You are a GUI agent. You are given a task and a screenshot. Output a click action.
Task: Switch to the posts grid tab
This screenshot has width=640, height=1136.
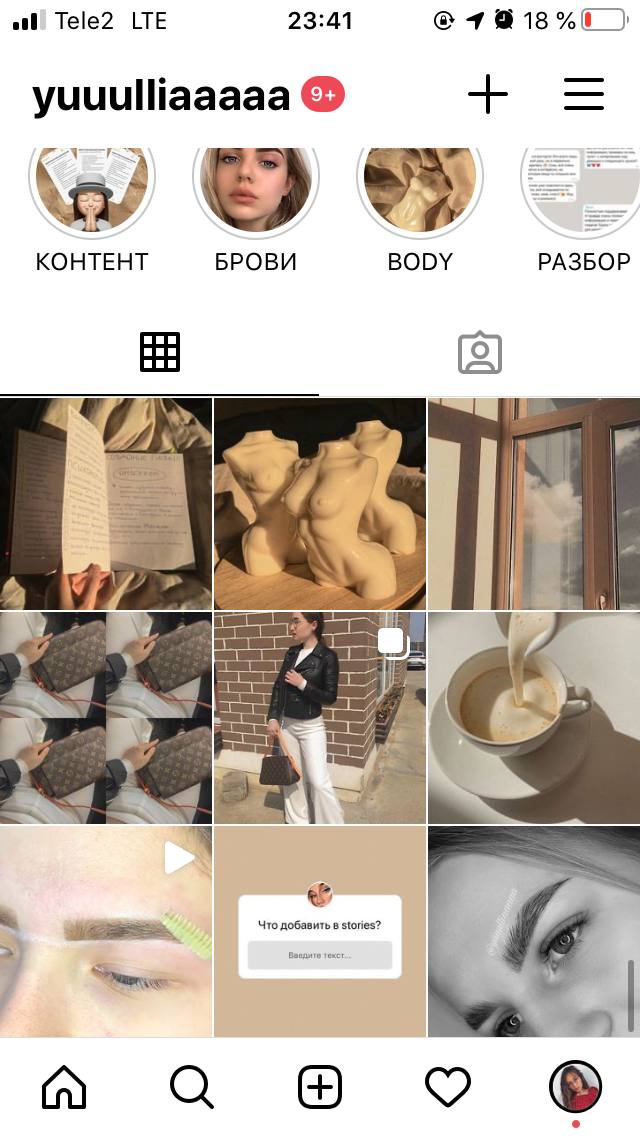tap(159, 352)
